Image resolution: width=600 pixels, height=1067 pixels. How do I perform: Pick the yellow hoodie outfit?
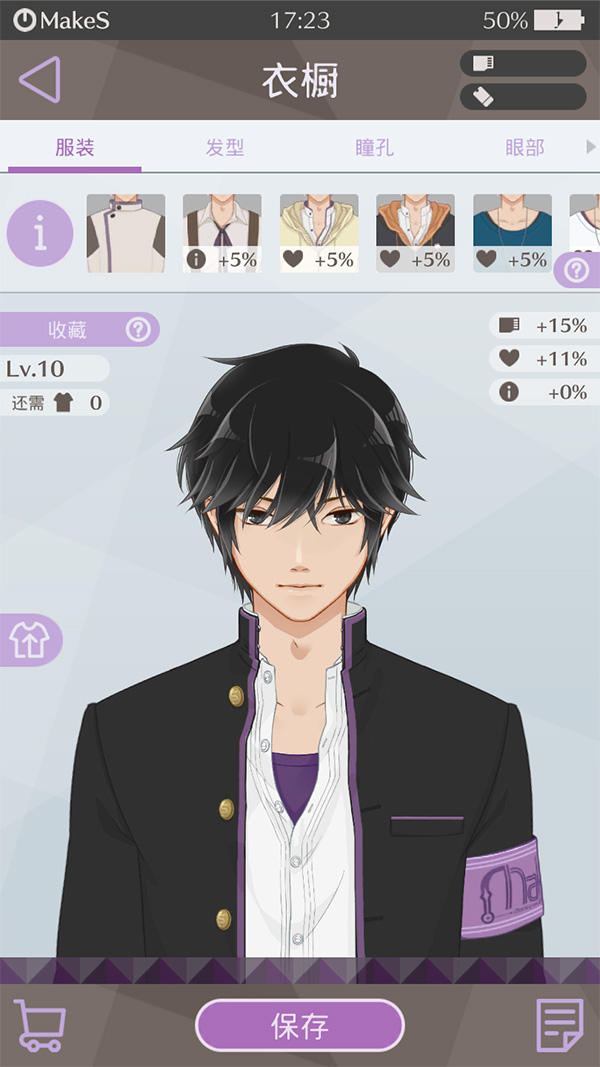click(x=319, y=234)
